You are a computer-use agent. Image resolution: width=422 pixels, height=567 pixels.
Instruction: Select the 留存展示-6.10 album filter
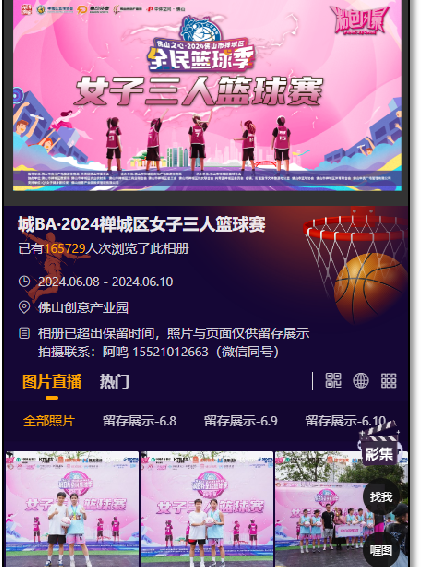[346, 421]
